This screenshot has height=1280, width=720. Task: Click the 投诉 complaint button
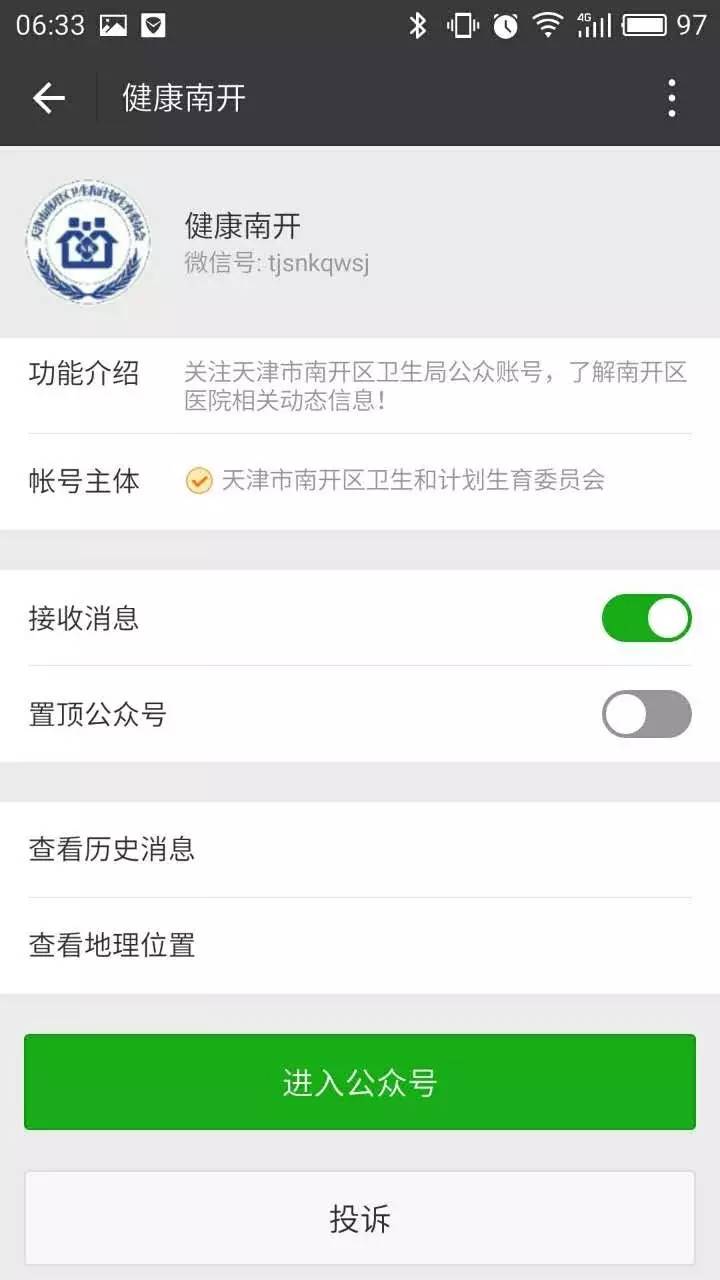[x=360, y=1218]
